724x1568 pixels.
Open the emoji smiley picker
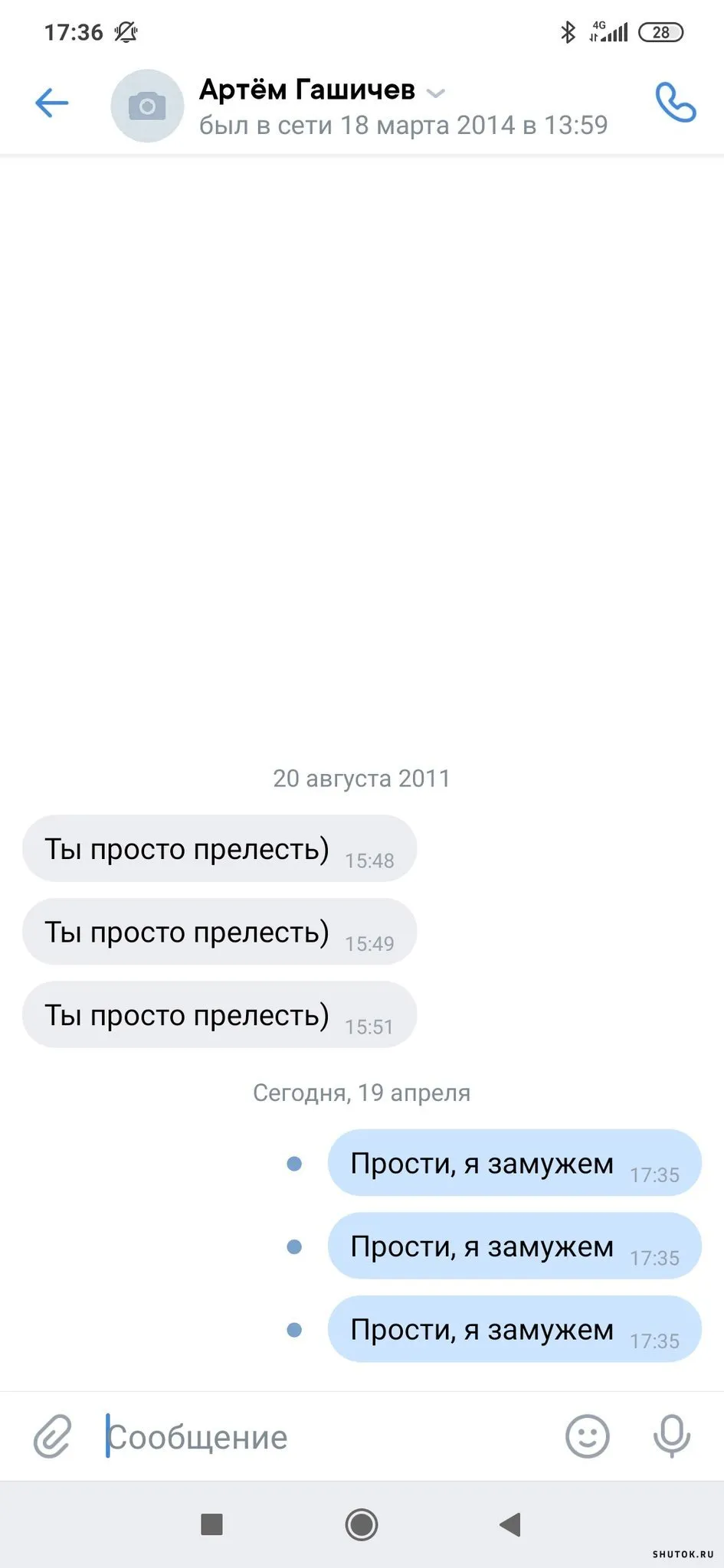(587, 1436)
